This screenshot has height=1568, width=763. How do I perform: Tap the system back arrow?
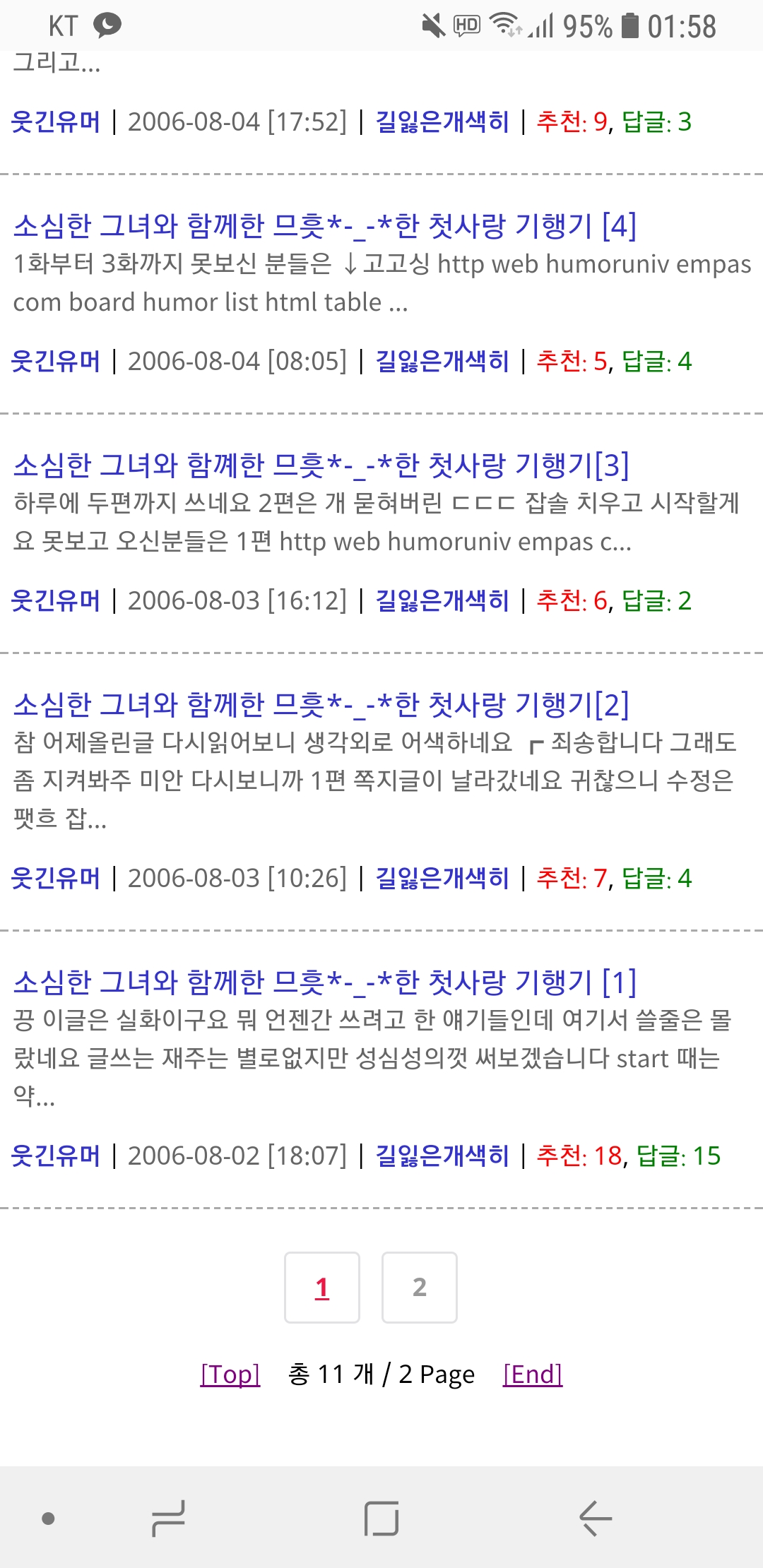[x=595, y=1518]
